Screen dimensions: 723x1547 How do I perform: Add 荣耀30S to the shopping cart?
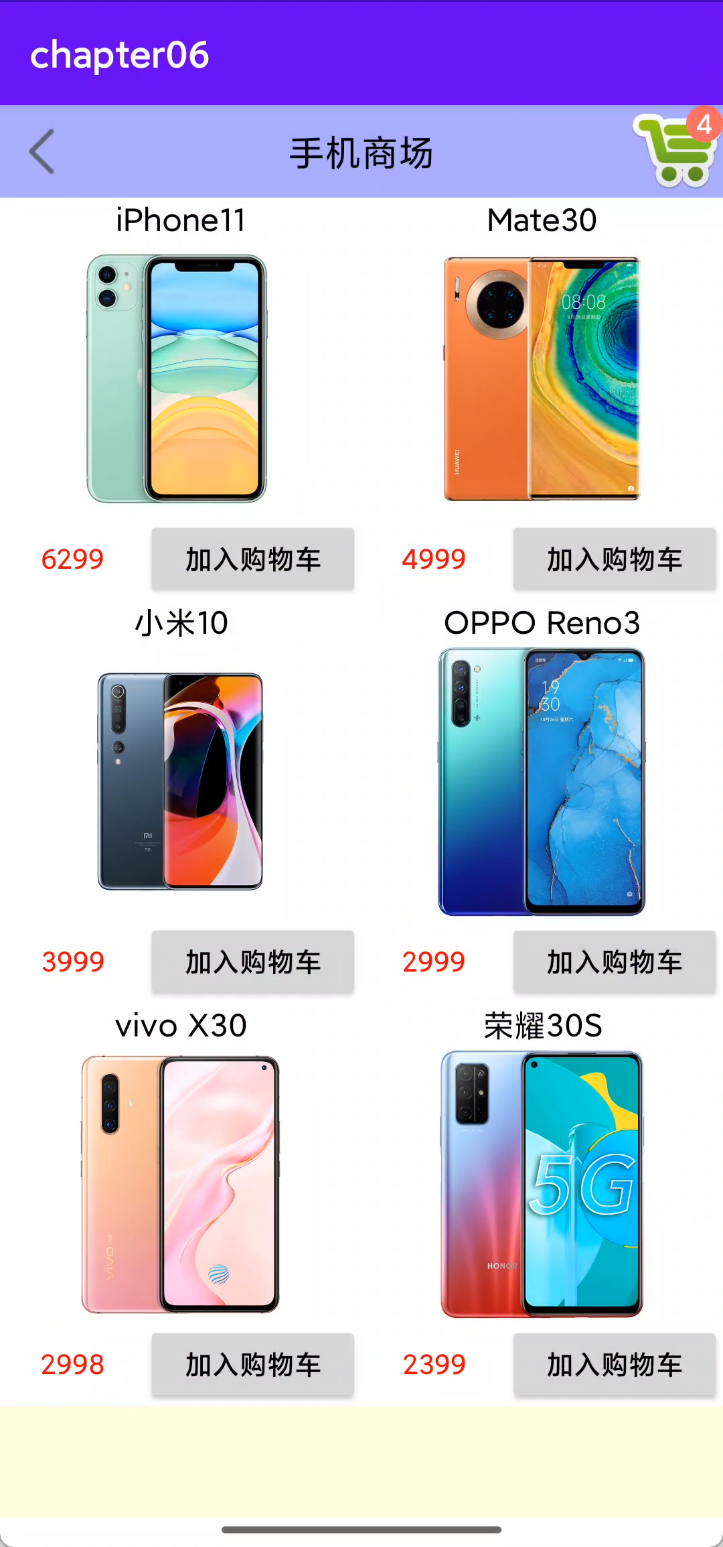[614, 1364]
